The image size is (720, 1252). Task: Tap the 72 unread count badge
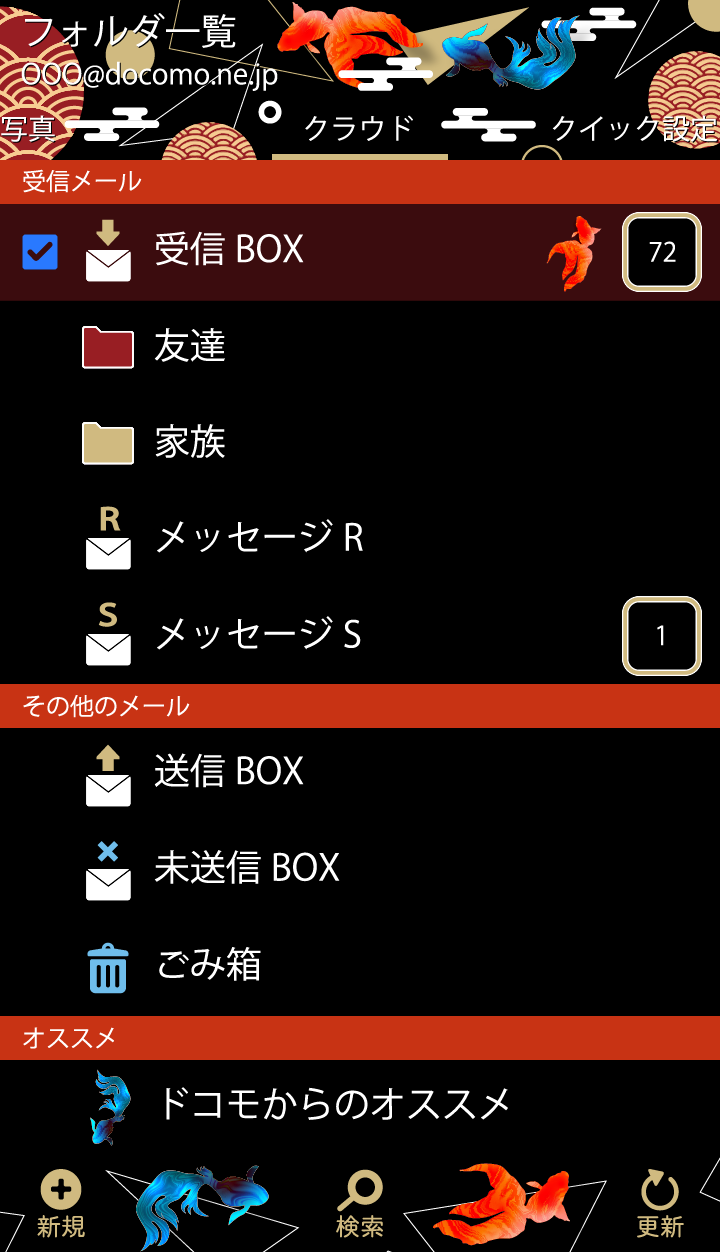coord(661,253)
